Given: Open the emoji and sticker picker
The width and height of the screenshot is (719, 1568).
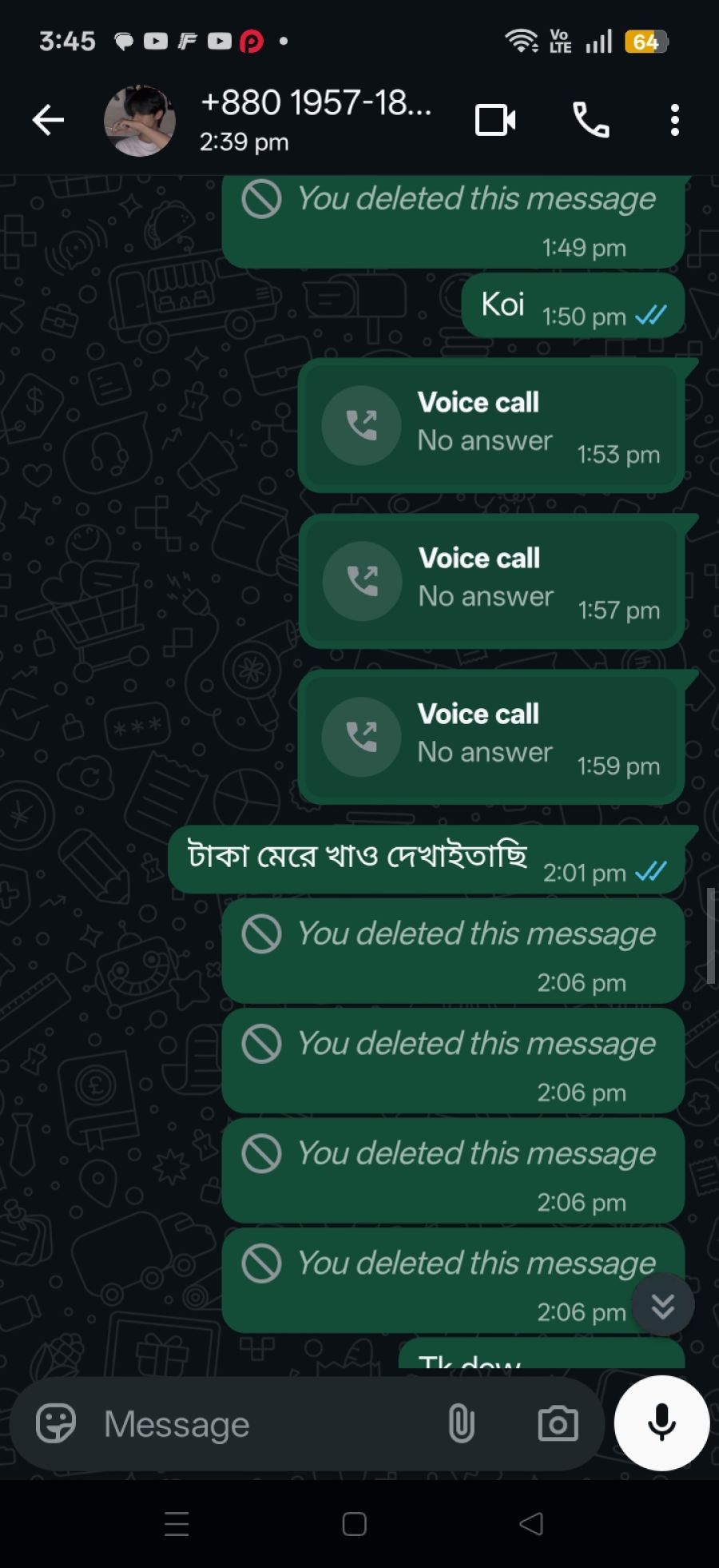Looking at the screenshot, I should (56, 1424).
